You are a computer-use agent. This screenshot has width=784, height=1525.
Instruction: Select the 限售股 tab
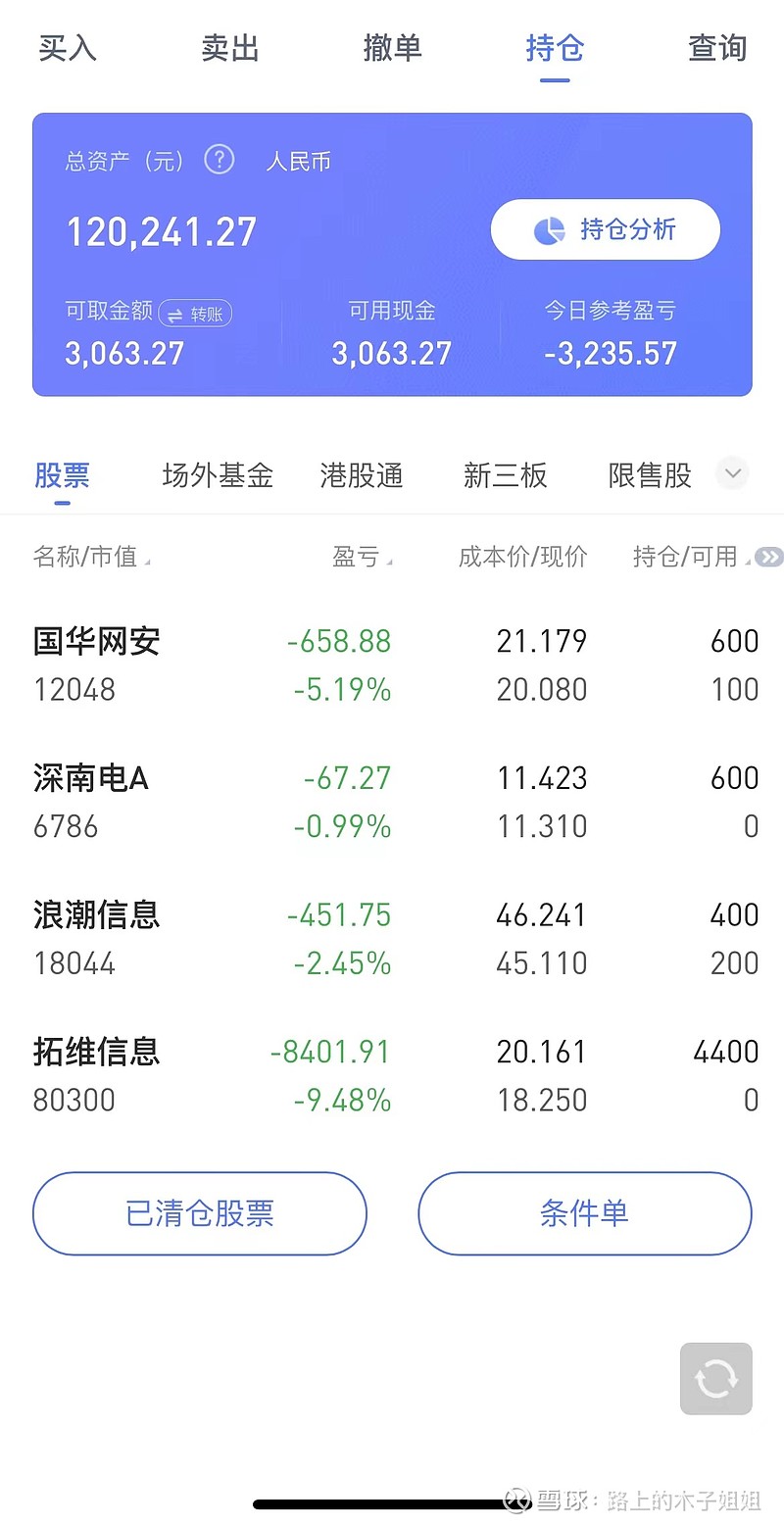tap(651, 475)
